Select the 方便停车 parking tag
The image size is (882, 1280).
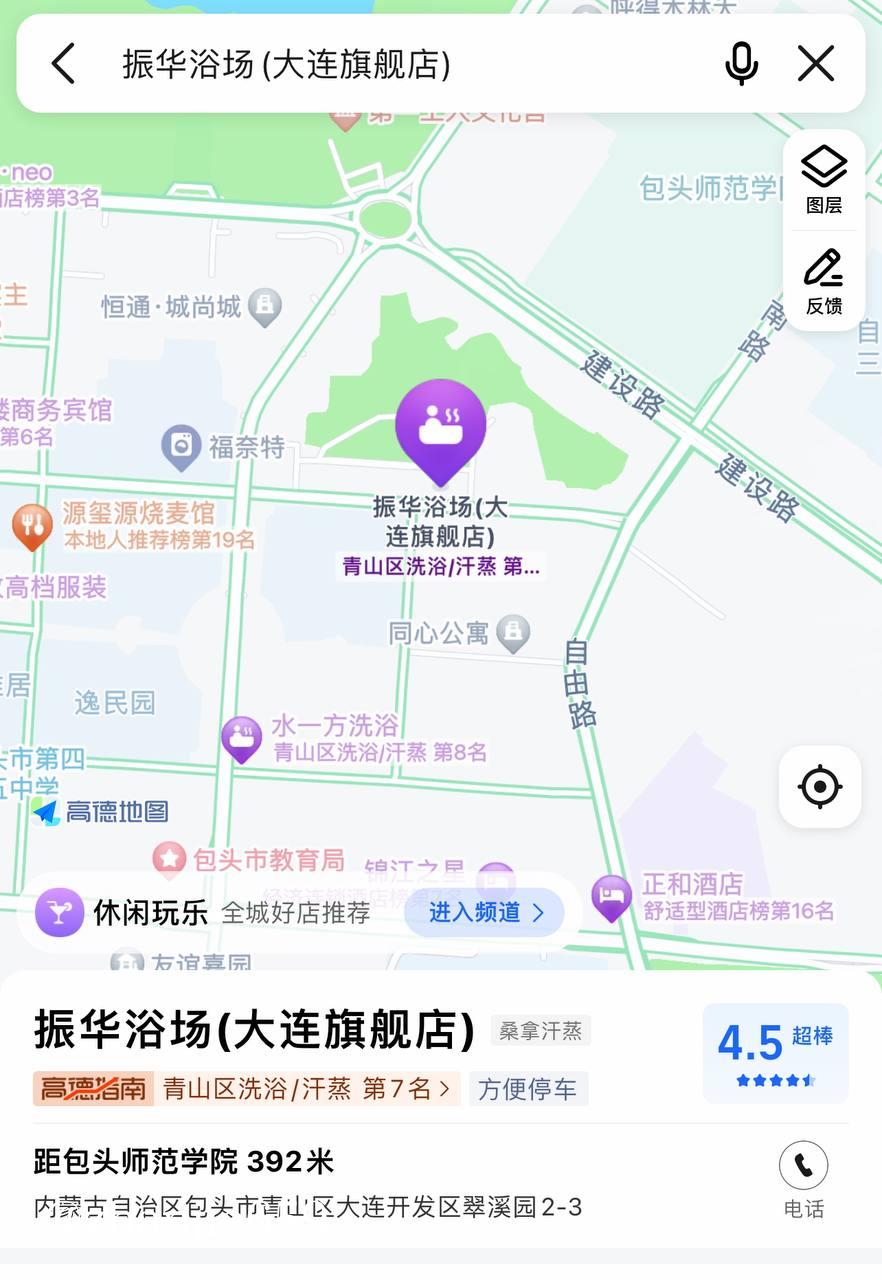(x=529, y=1087)
